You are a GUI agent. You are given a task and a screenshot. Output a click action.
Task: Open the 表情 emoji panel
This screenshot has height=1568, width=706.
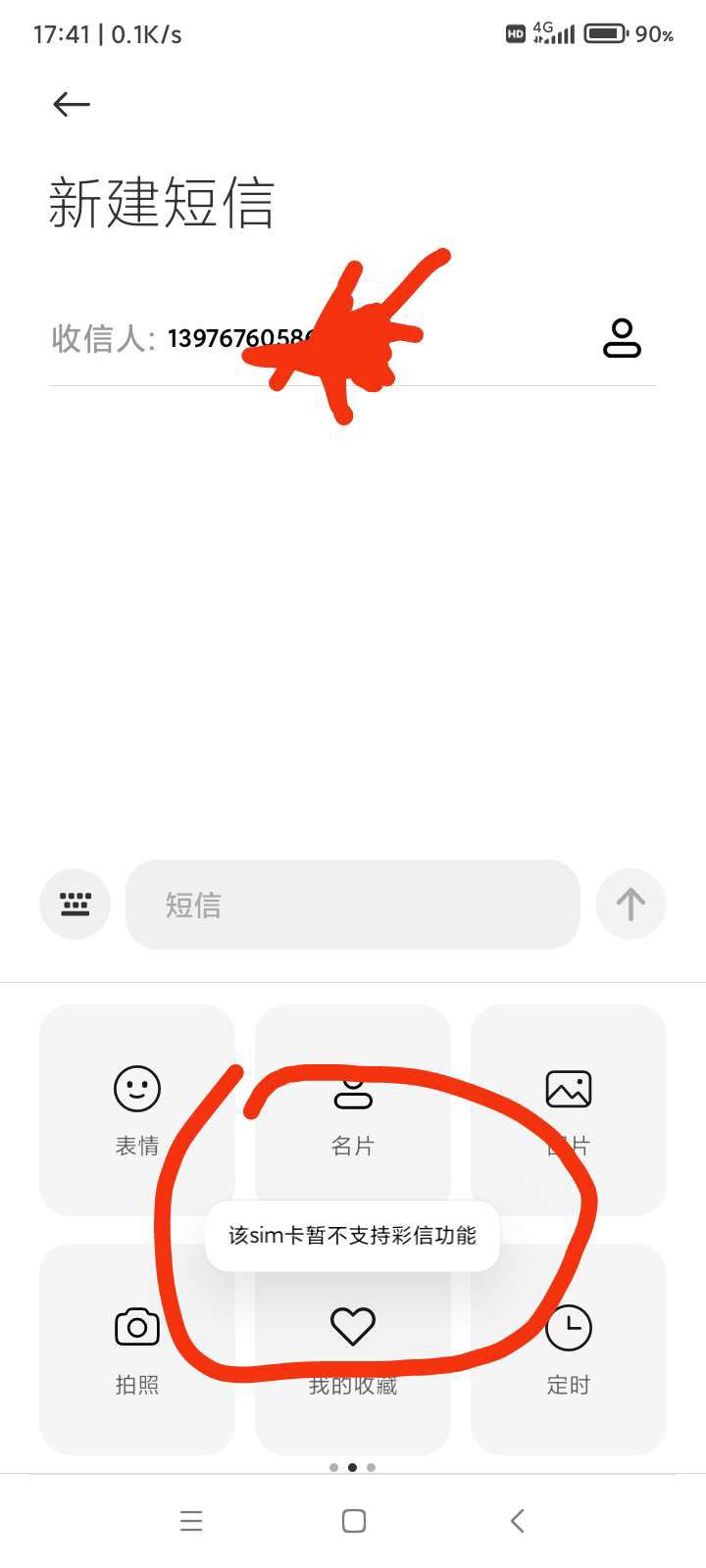137,1109
